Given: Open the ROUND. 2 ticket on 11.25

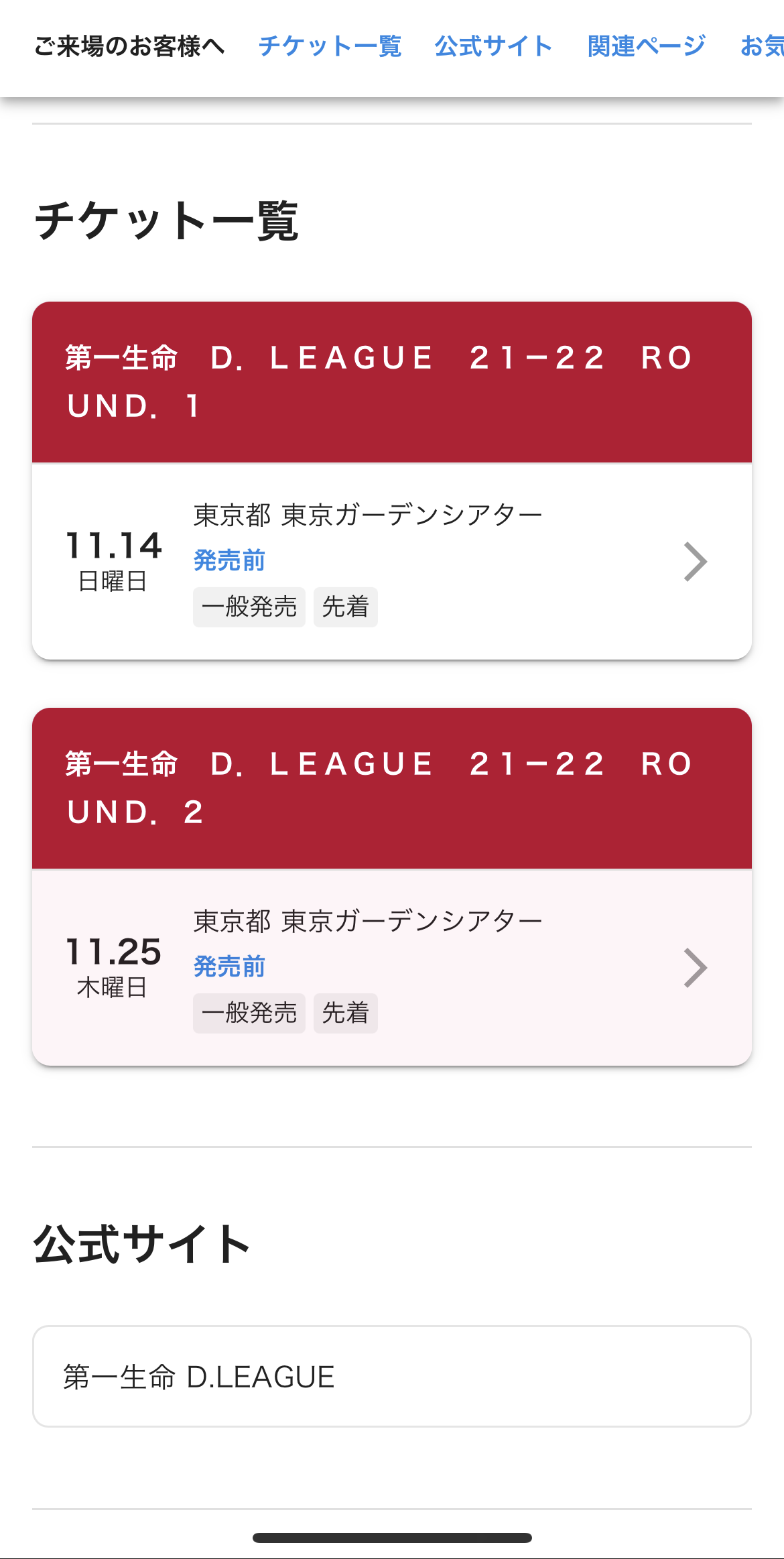Looking at the screenshot, I should [391, 967].
